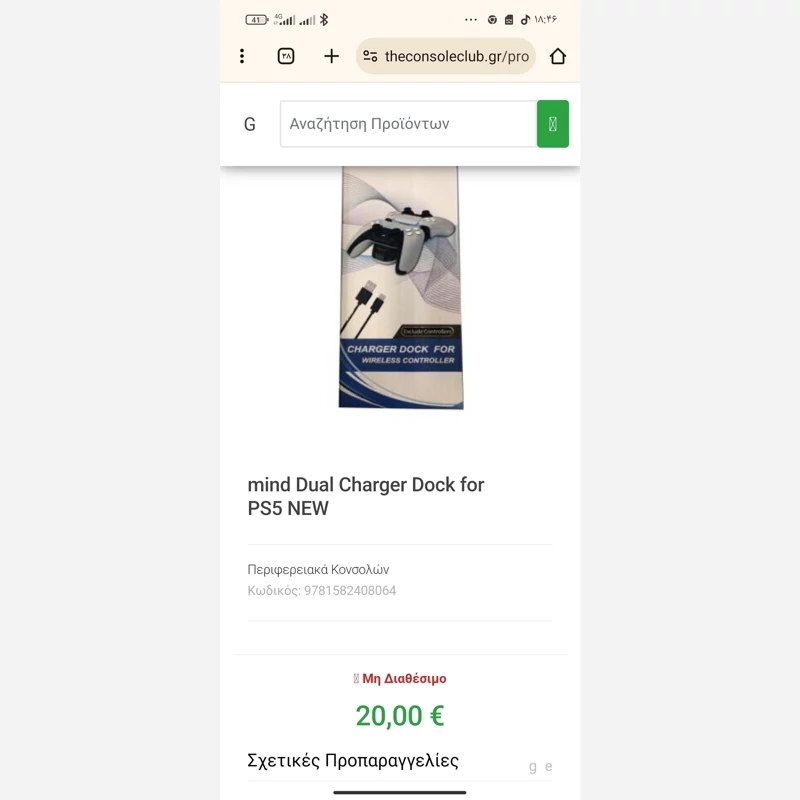Open the Περιφερειακά Κονσολών category link
800x800 pixels.
pos(318,569)
